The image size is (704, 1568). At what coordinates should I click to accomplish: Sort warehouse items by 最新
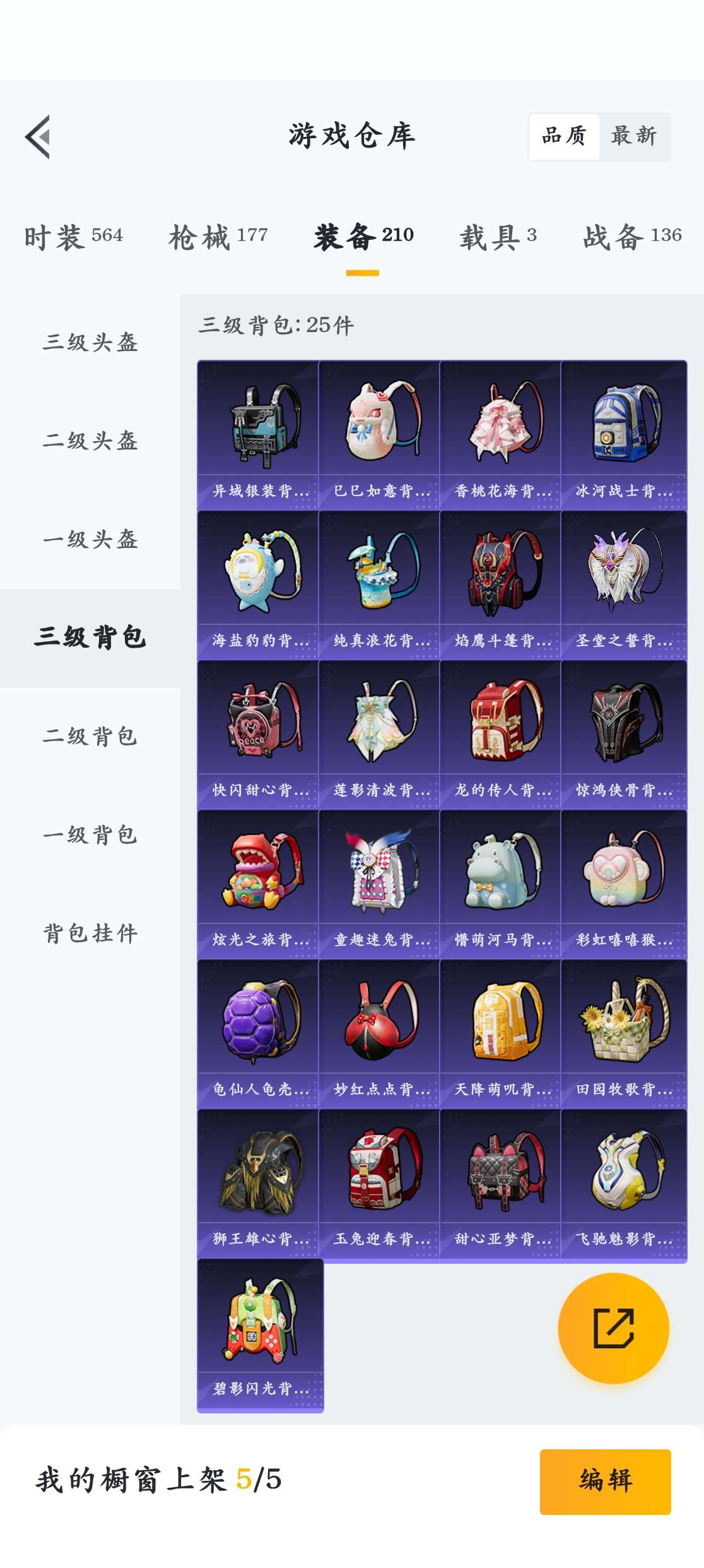(x=633, y=136)
